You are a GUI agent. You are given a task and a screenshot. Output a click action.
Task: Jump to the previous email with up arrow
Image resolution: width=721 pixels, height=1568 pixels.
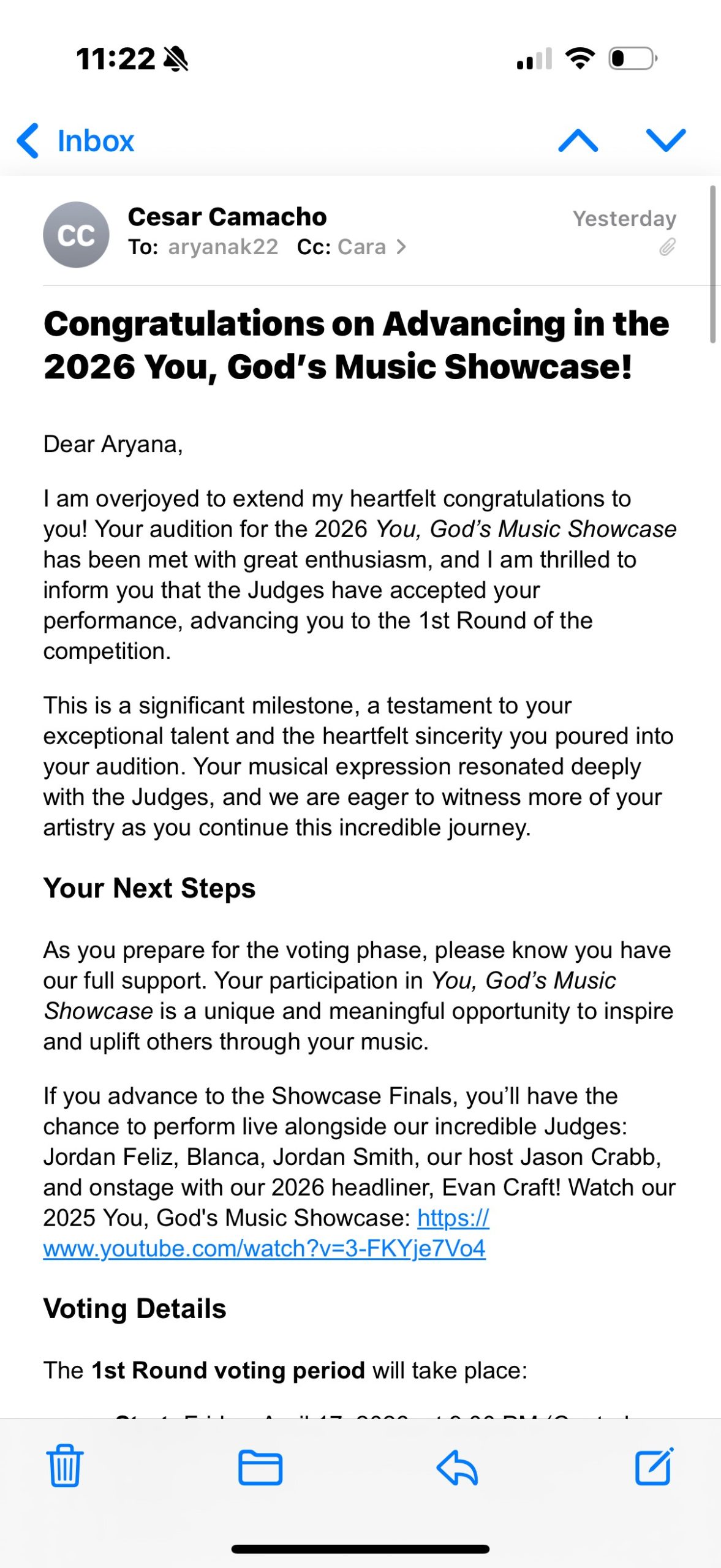click(578, 141)
